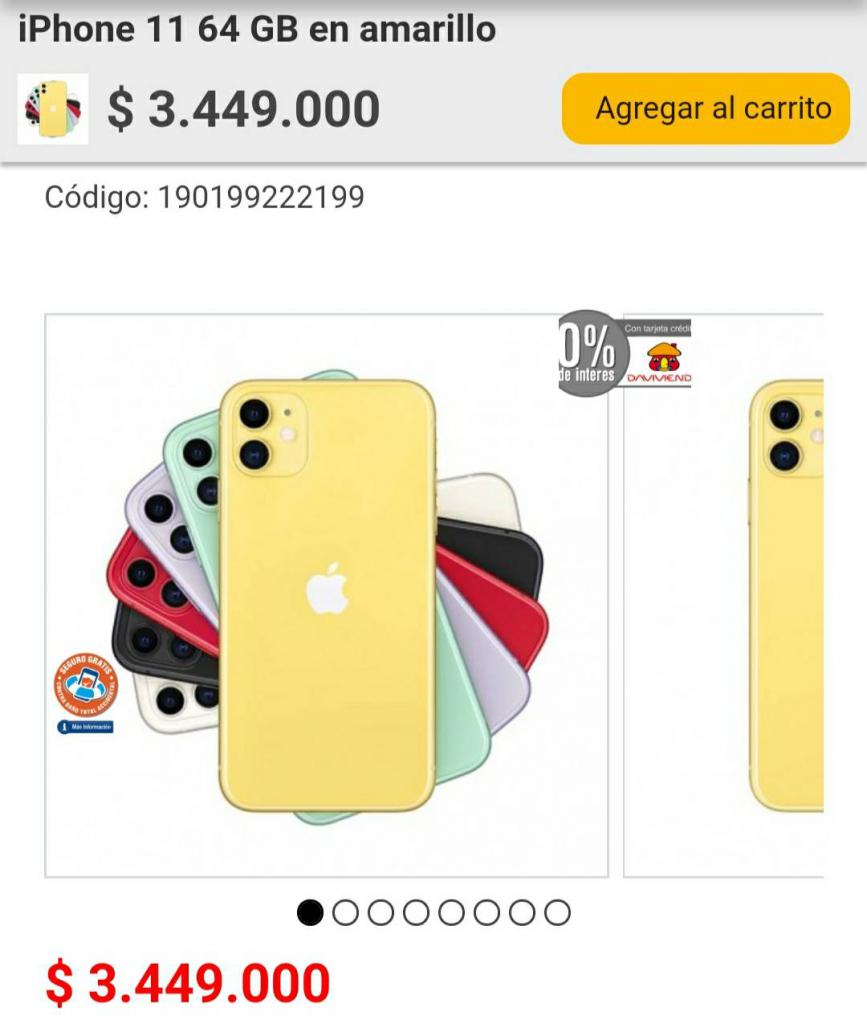Select the second gallery page dot
Image resolution: width=867 pixels, height=1024 pixels.
click(345, 912)
